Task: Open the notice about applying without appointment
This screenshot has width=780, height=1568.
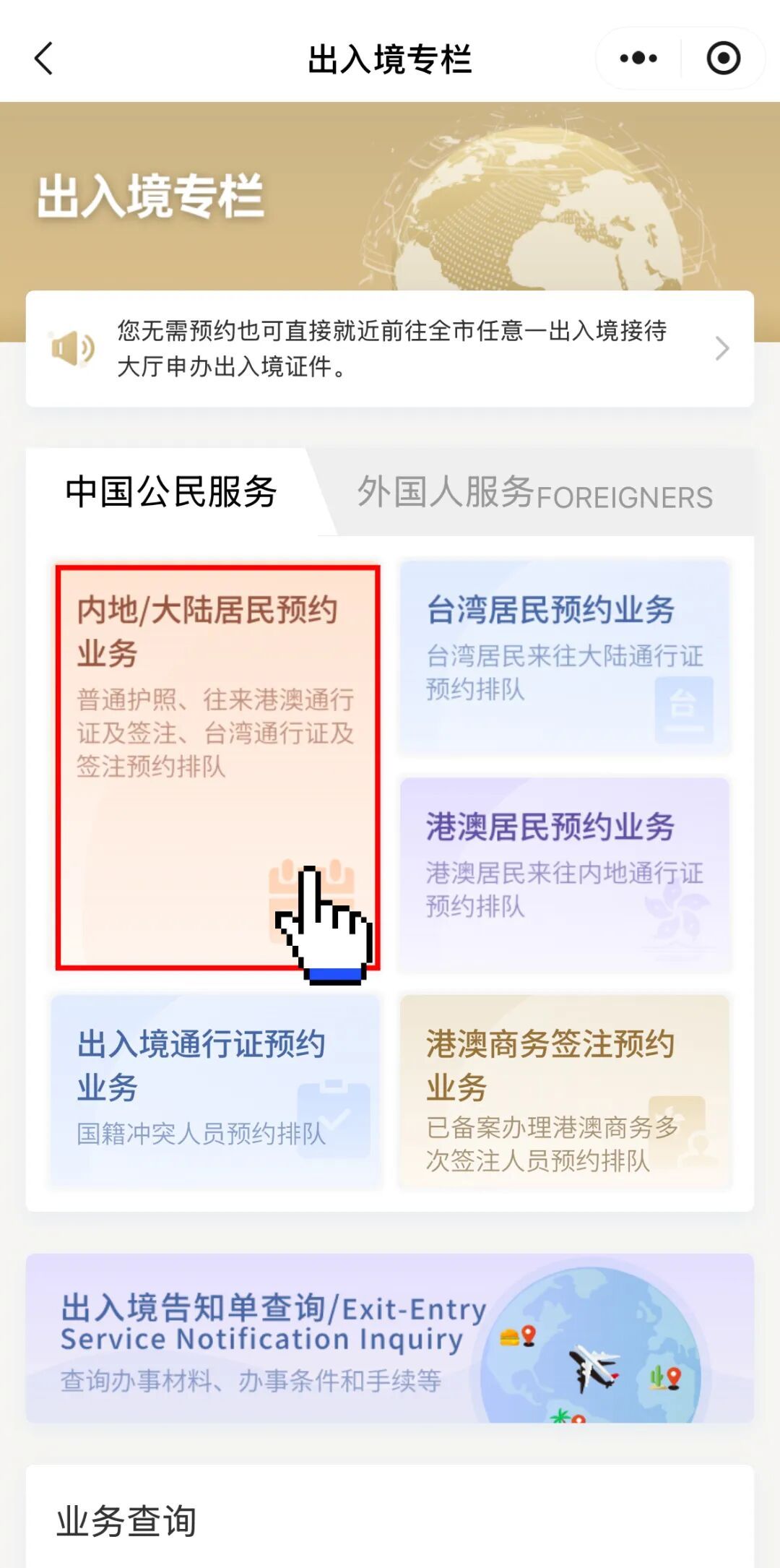Action: click(x=390, y=349)
